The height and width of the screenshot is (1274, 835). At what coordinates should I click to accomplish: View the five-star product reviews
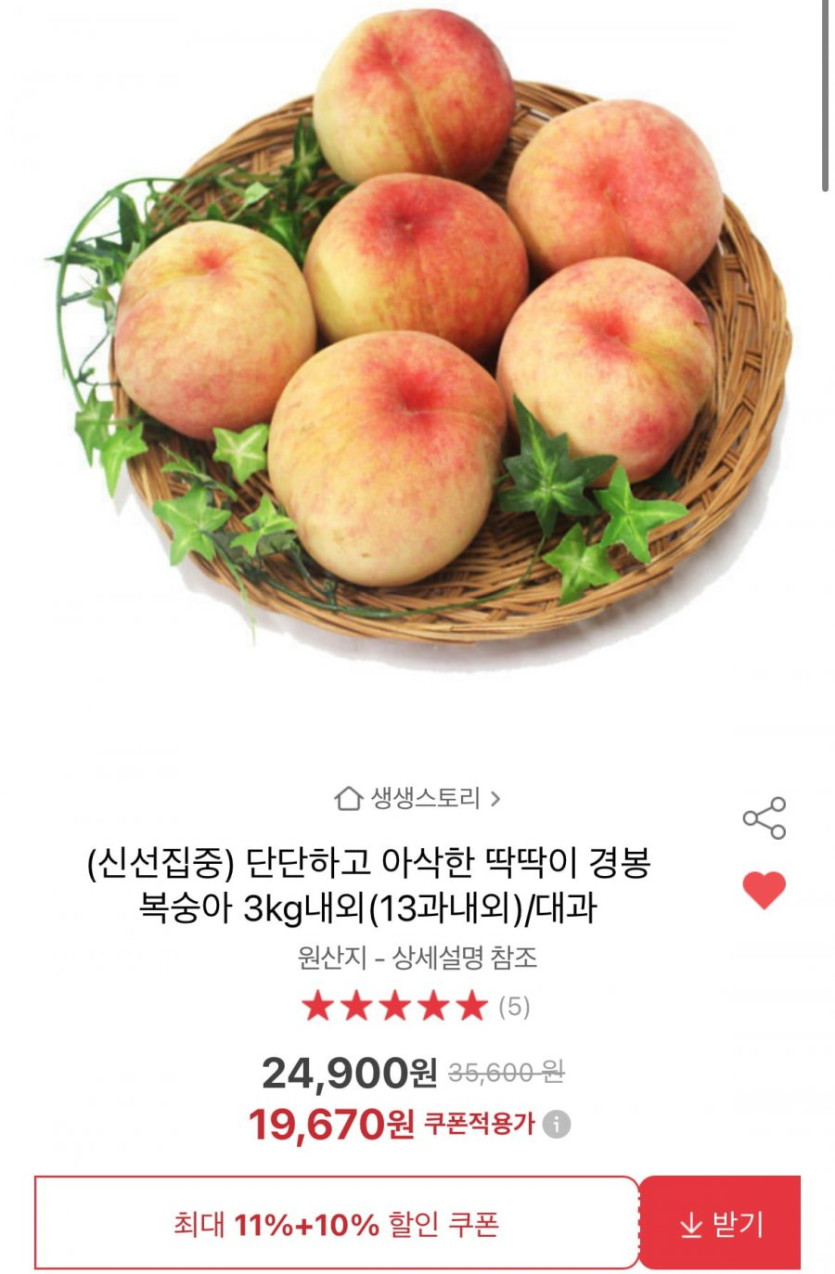pyautogui.click(x=415, y=1006)
